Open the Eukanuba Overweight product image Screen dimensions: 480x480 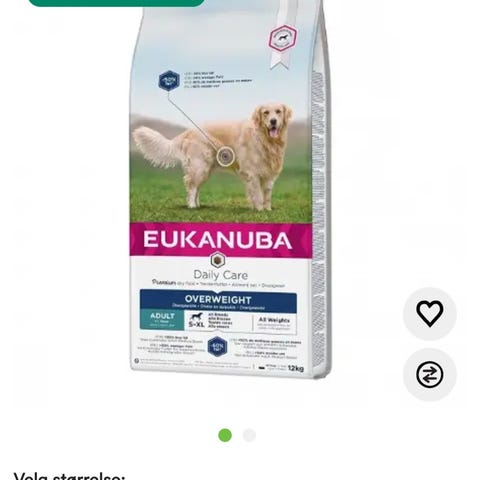click(230, 189)
